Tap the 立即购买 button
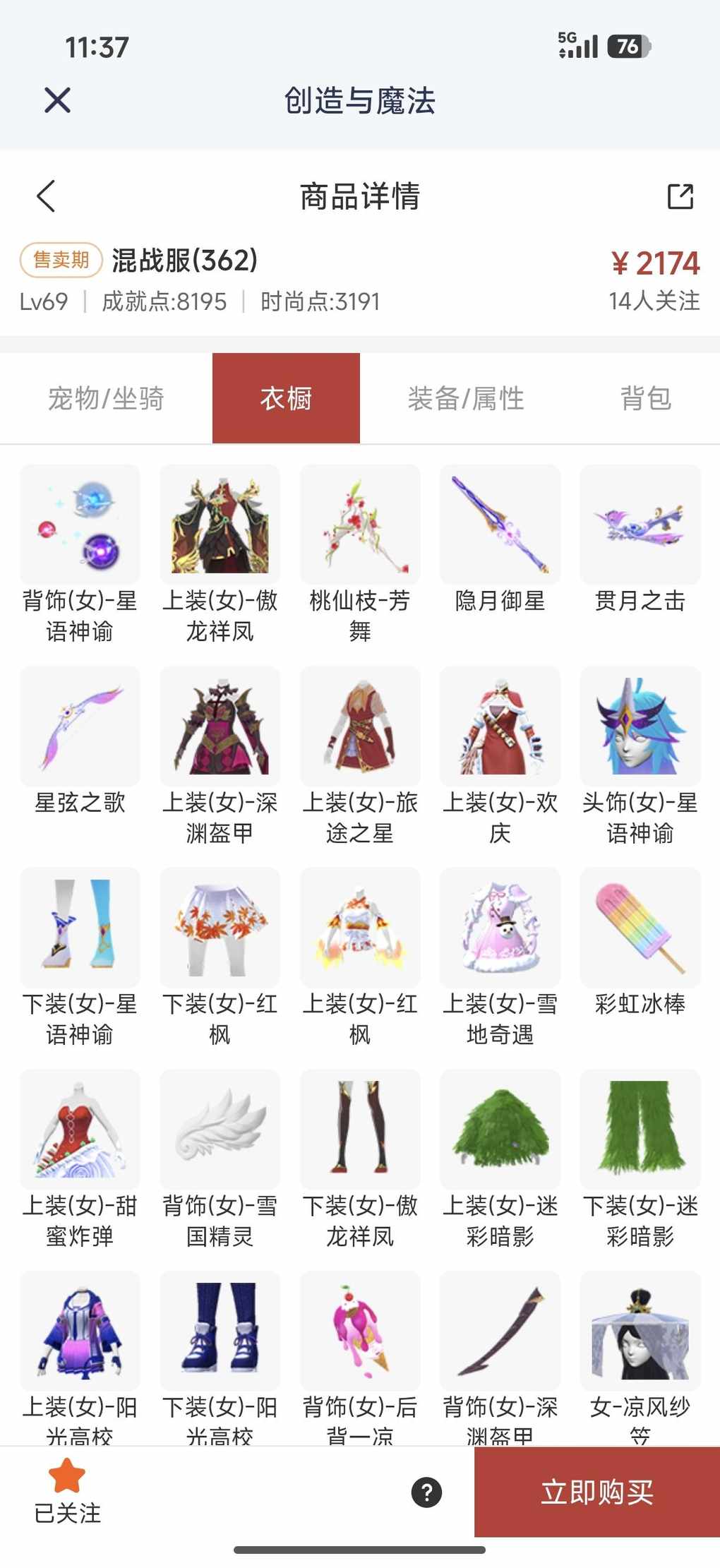Image resolution: width=720 pixels, height=1568 pixels. click(x=597, y=1492)
